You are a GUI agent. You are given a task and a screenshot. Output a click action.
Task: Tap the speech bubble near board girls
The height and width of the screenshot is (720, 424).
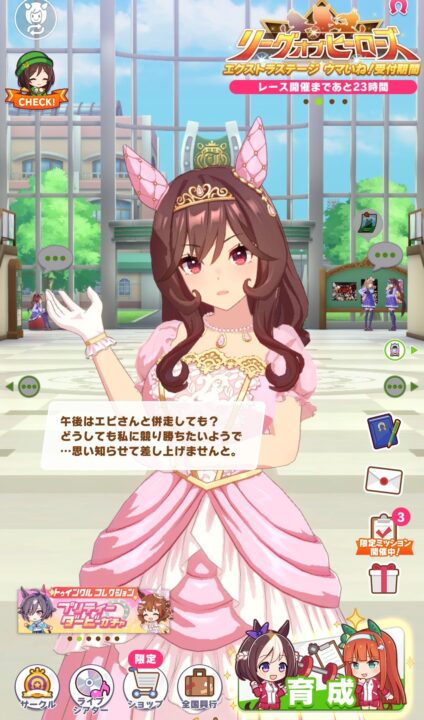[385, 257]
